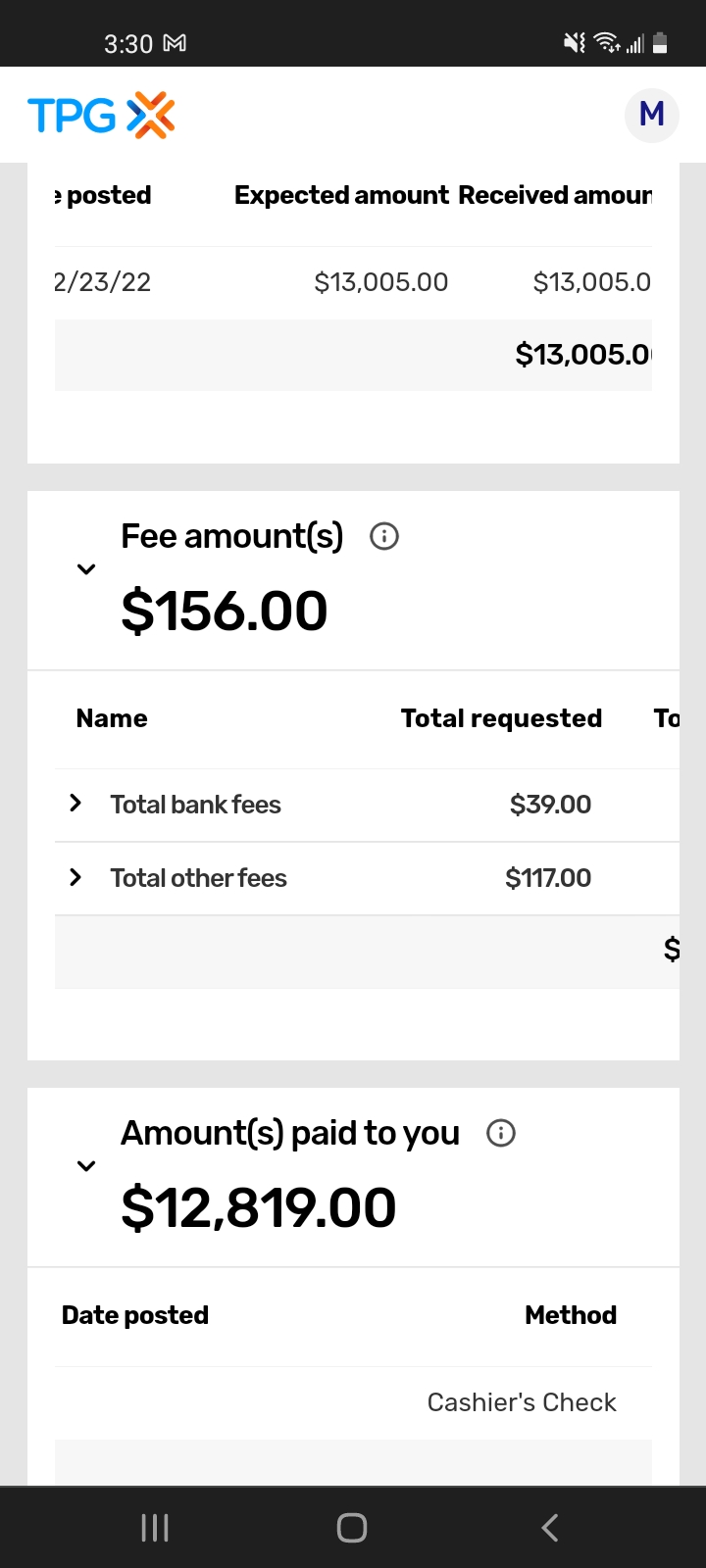Collapse the Amount(s) paid to you section
706x1568 pixels.
tap(85, 1166)
